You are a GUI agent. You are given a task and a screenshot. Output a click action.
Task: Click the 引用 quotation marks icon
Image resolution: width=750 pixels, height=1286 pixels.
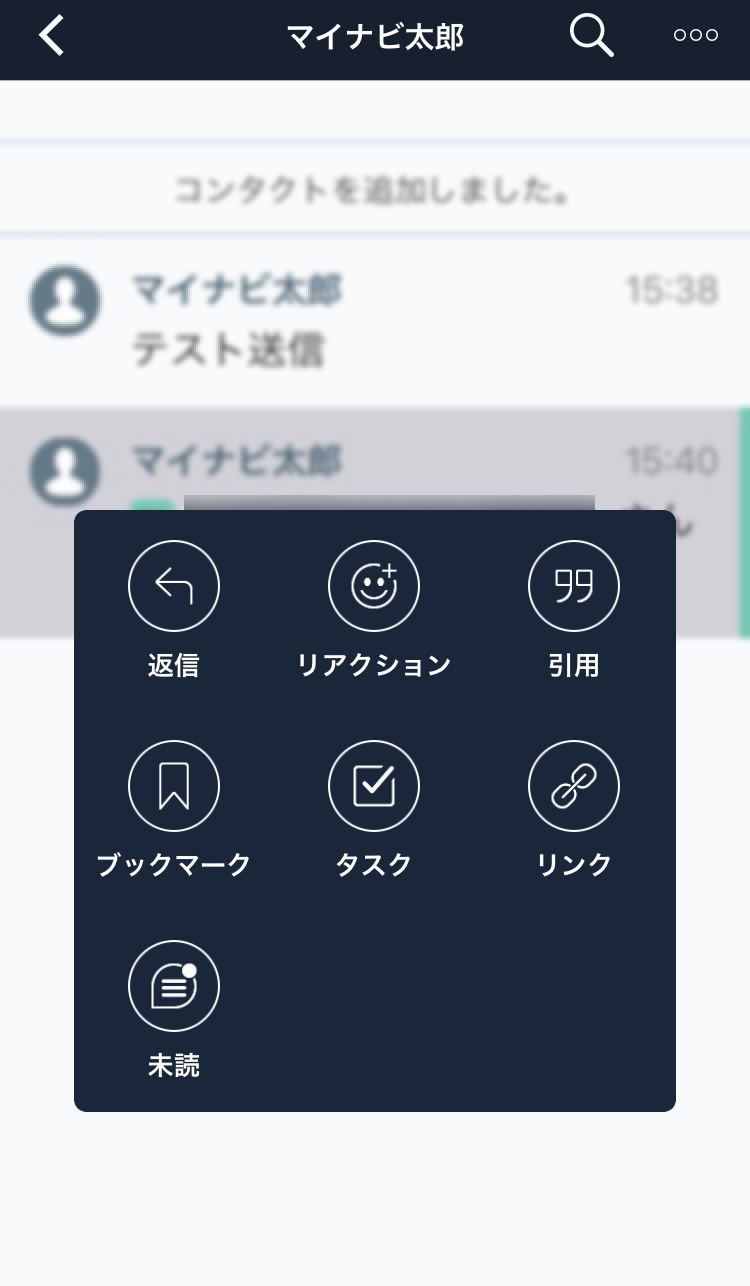[573, 586]
